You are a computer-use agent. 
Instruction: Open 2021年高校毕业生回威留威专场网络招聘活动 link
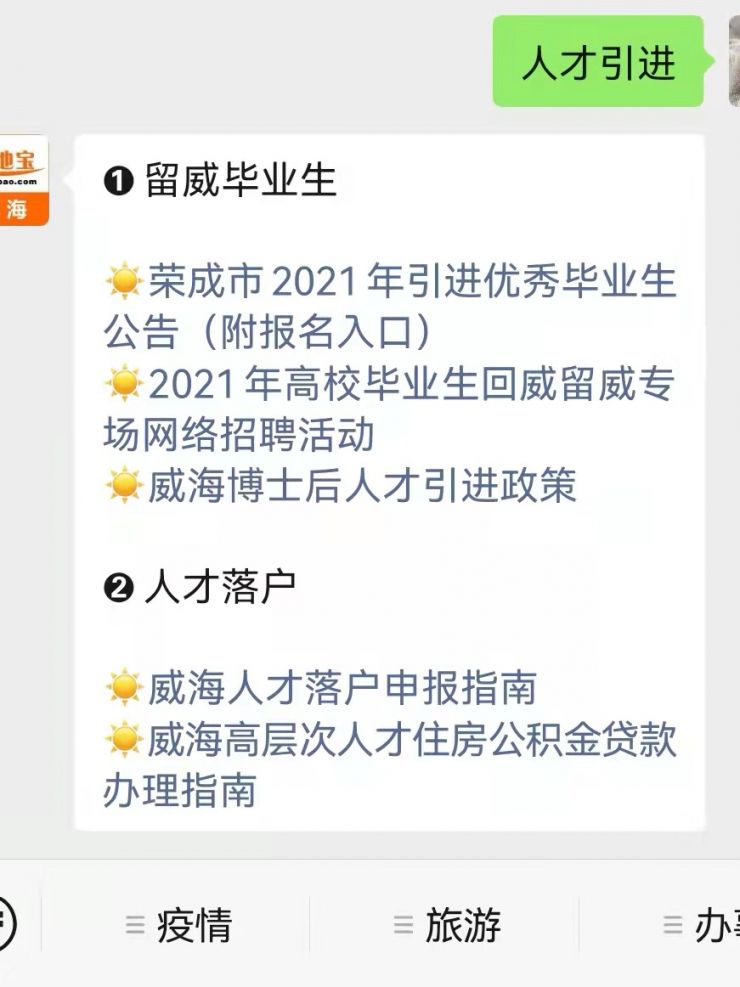click(x=390, y=408)
